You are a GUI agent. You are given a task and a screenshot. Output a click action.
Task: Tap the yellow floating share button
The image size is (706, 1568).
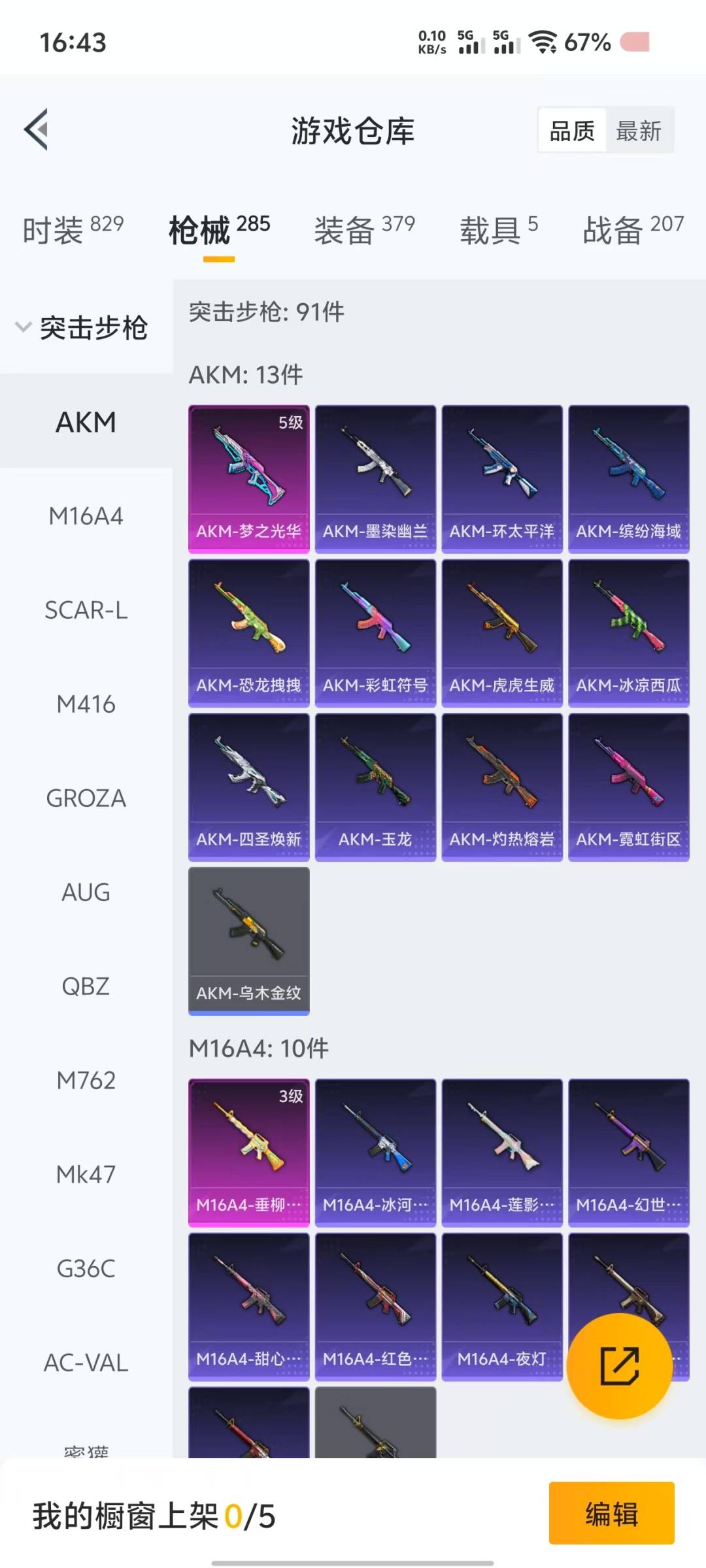pyautogui.click(x=620, y=1366)
